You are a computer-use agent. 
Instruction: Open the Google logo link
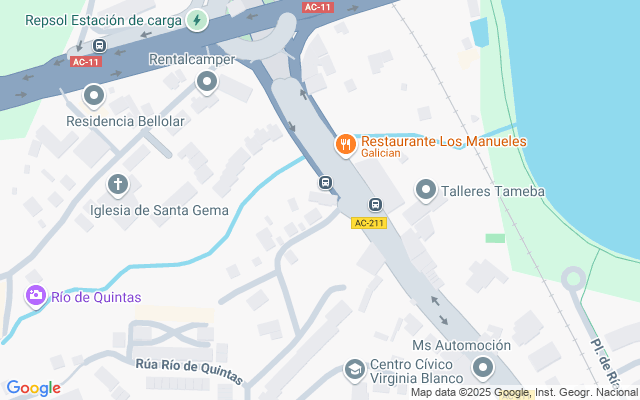[33, 388]
